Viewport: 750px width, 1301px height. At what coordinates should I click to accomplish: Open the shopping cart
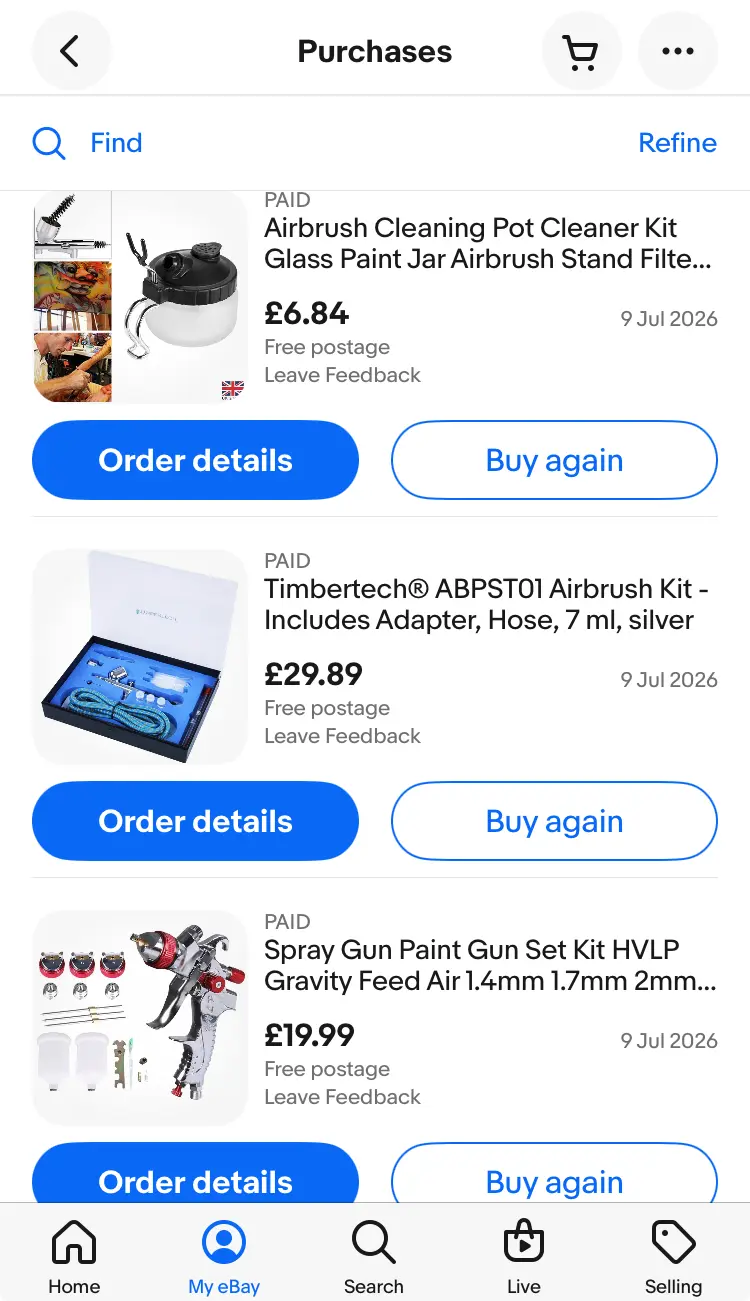(581, 51)
